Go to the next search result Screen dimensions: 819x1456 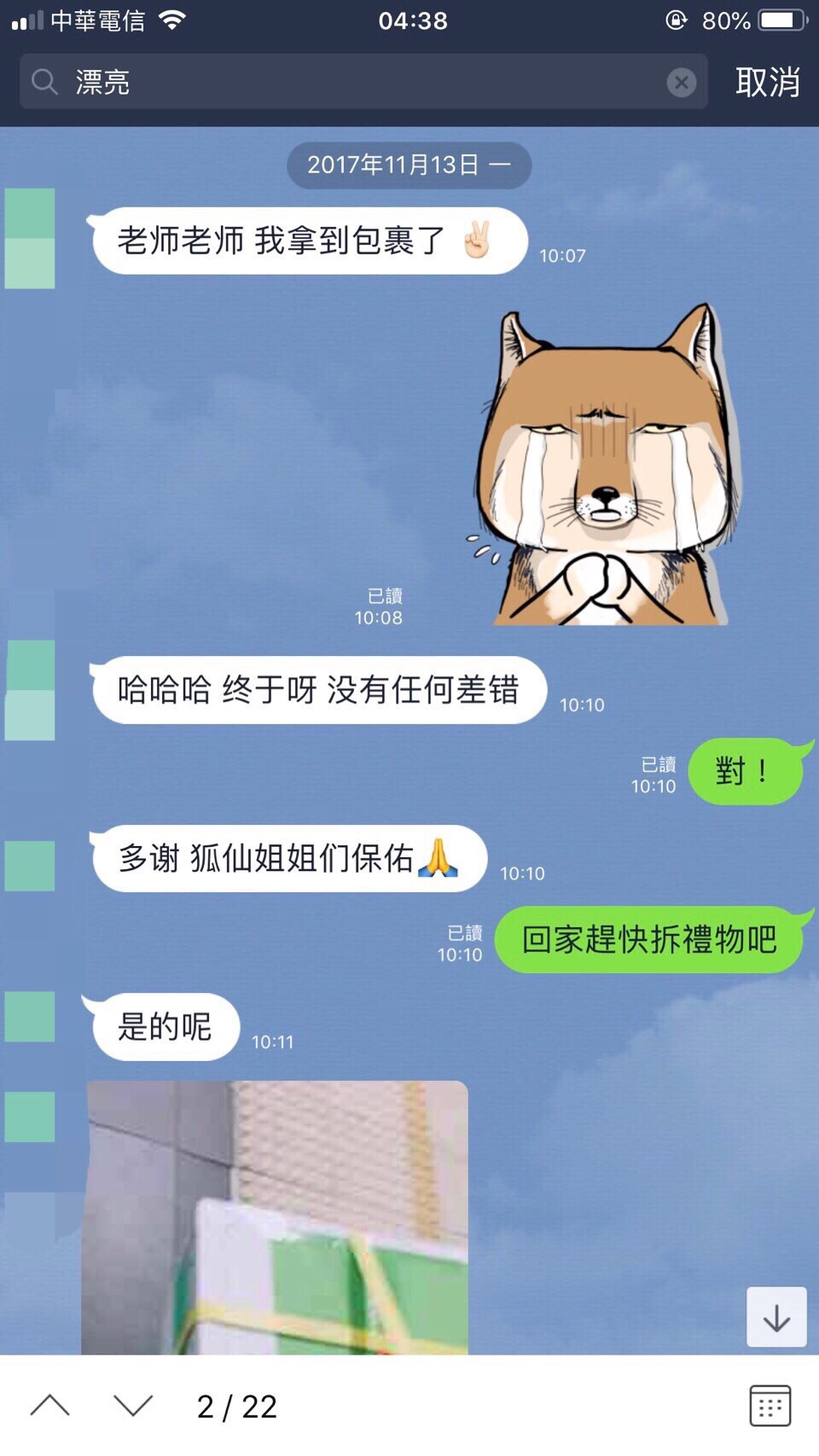click(x=133, y=1406)
